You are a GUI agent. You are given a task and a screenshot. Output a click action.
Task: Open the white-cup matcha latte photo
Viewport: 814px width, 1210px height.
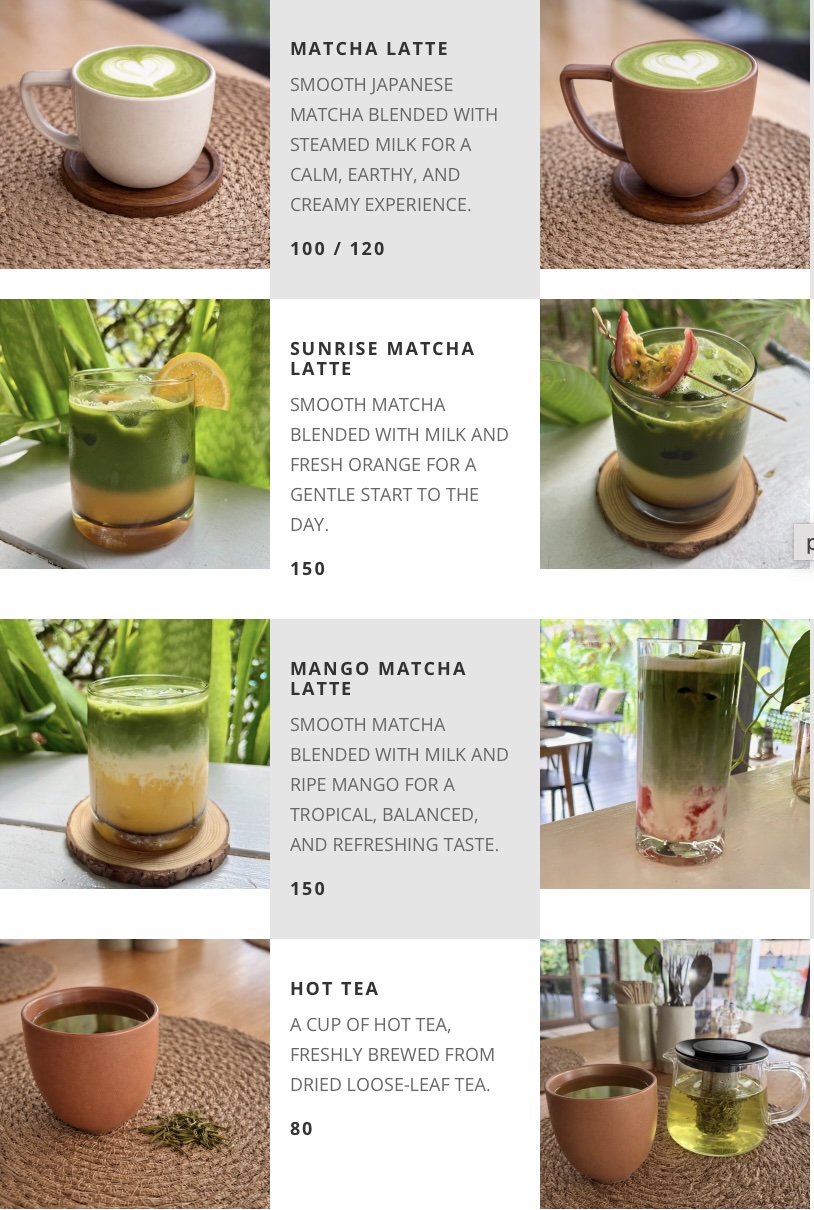[134, 134]
